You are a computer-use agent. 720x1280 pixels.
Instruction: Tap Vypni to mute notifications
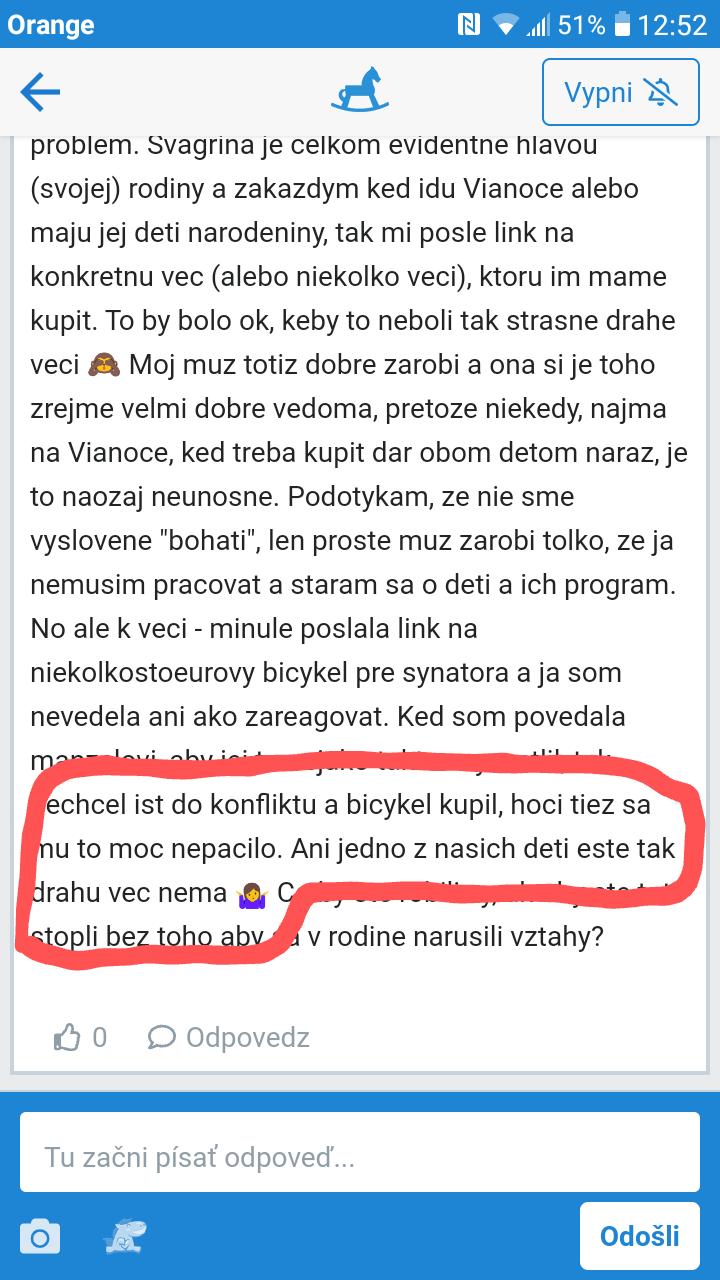[620, 93]
